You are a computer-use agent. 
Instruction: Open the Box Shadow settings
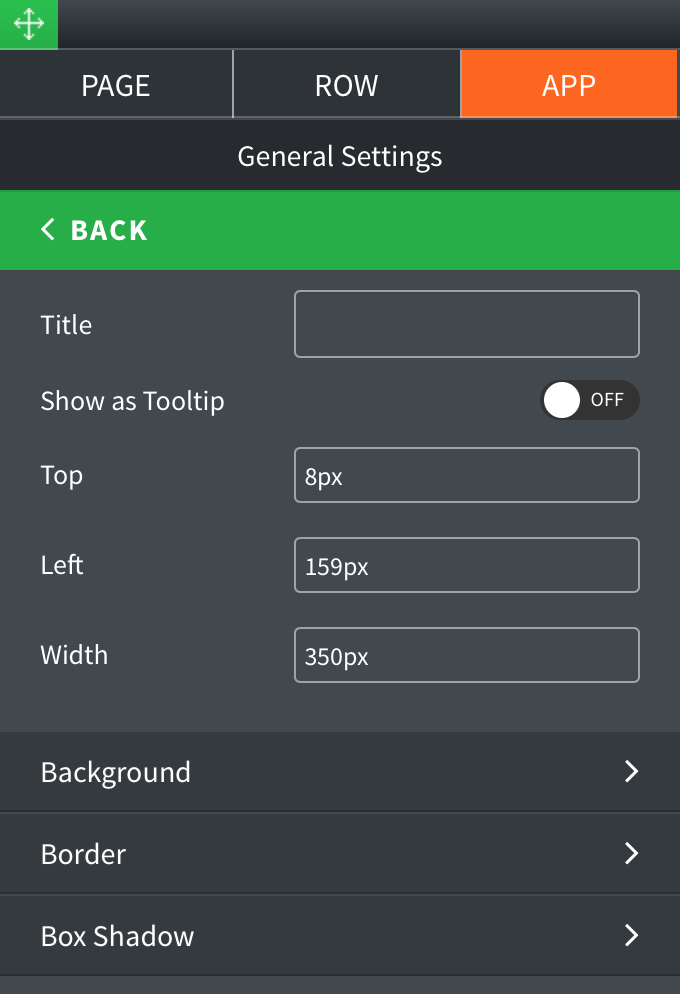340,936
